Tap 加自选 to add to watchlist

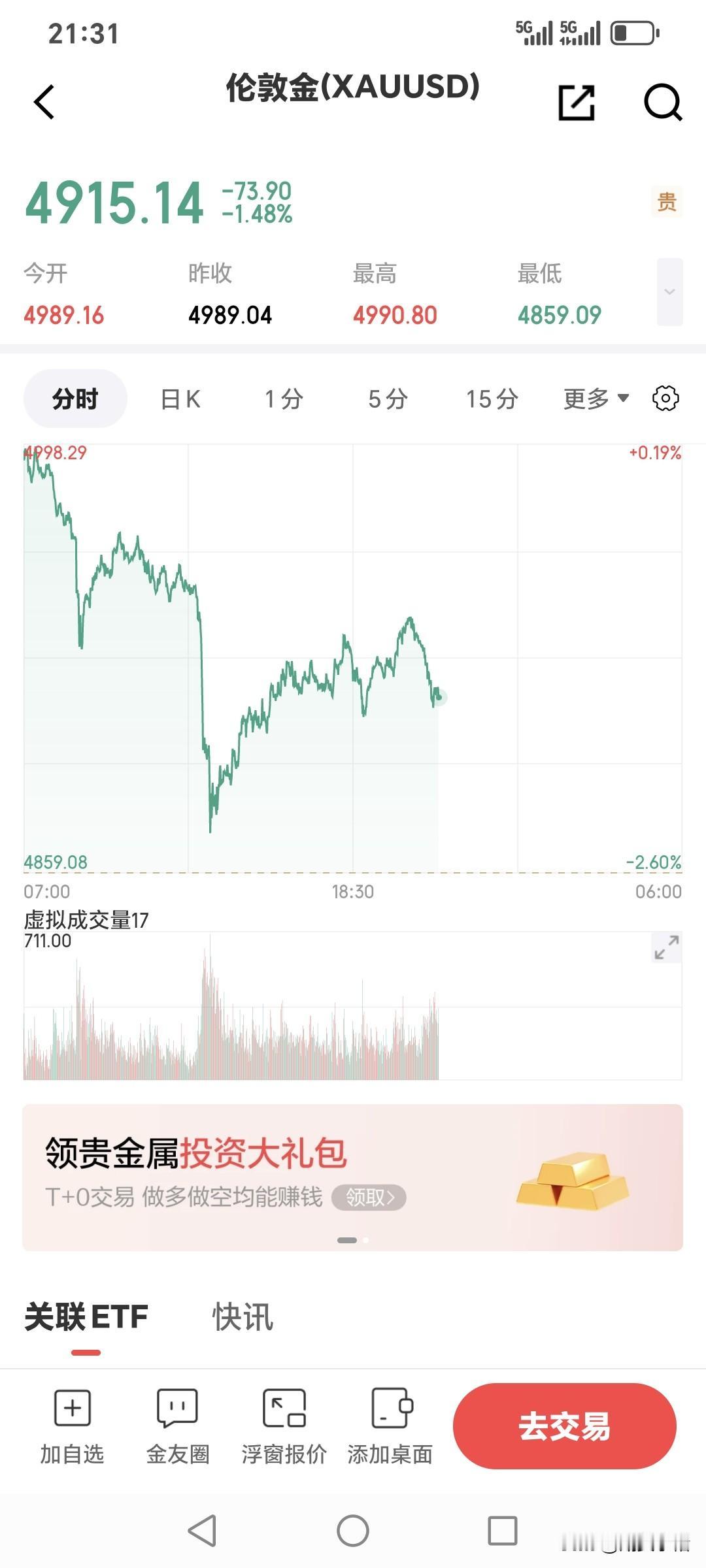point(72,1411)
